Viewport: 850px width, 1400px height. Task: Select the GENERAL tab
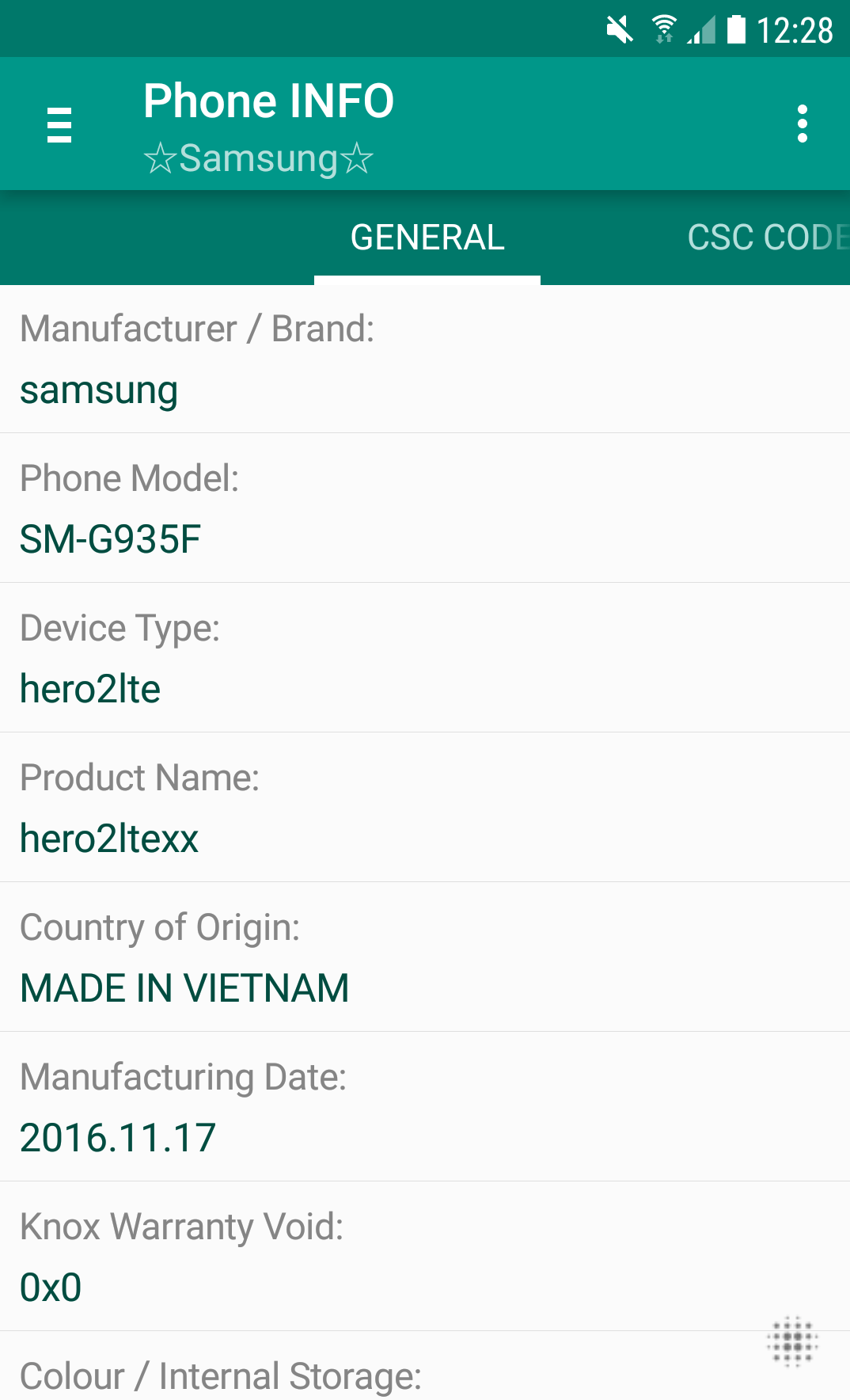pos(427,238)
